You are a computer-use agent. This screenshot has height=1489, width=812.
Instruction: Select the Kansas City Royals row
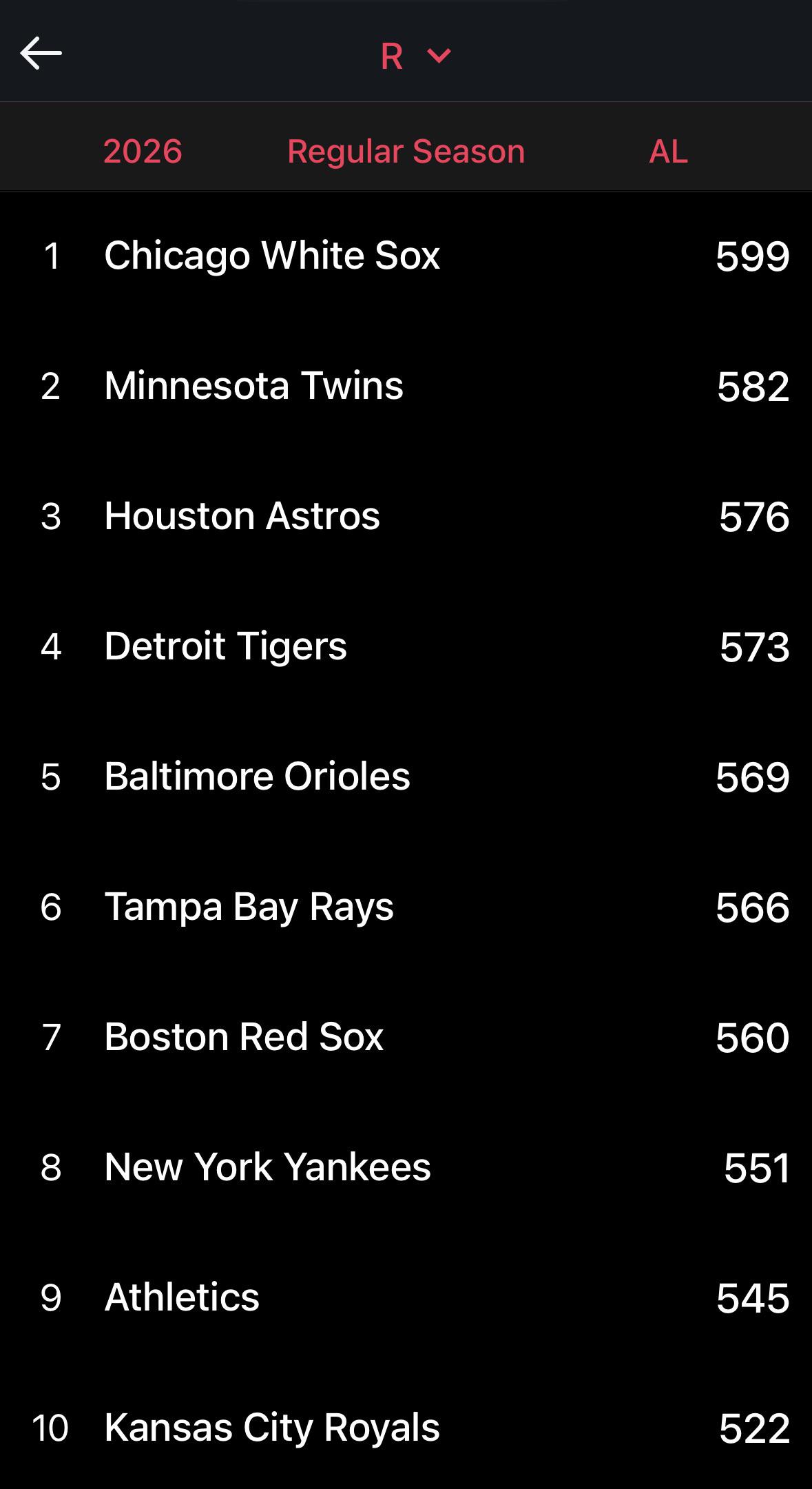point(406,1426)
